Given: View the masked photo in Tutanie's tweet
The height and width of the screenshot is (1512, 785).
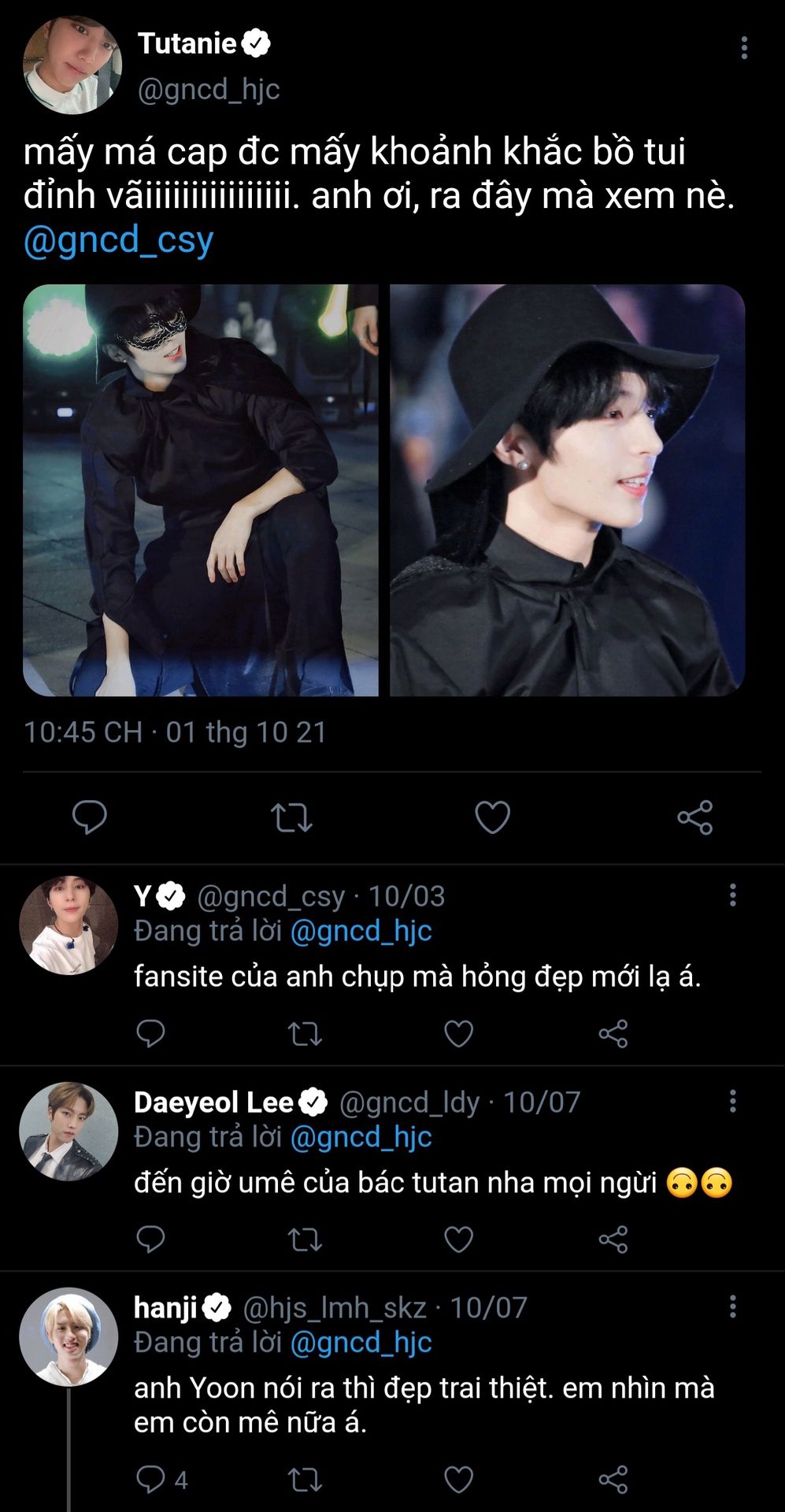Looking at the screenshot, I should [201, 490].
